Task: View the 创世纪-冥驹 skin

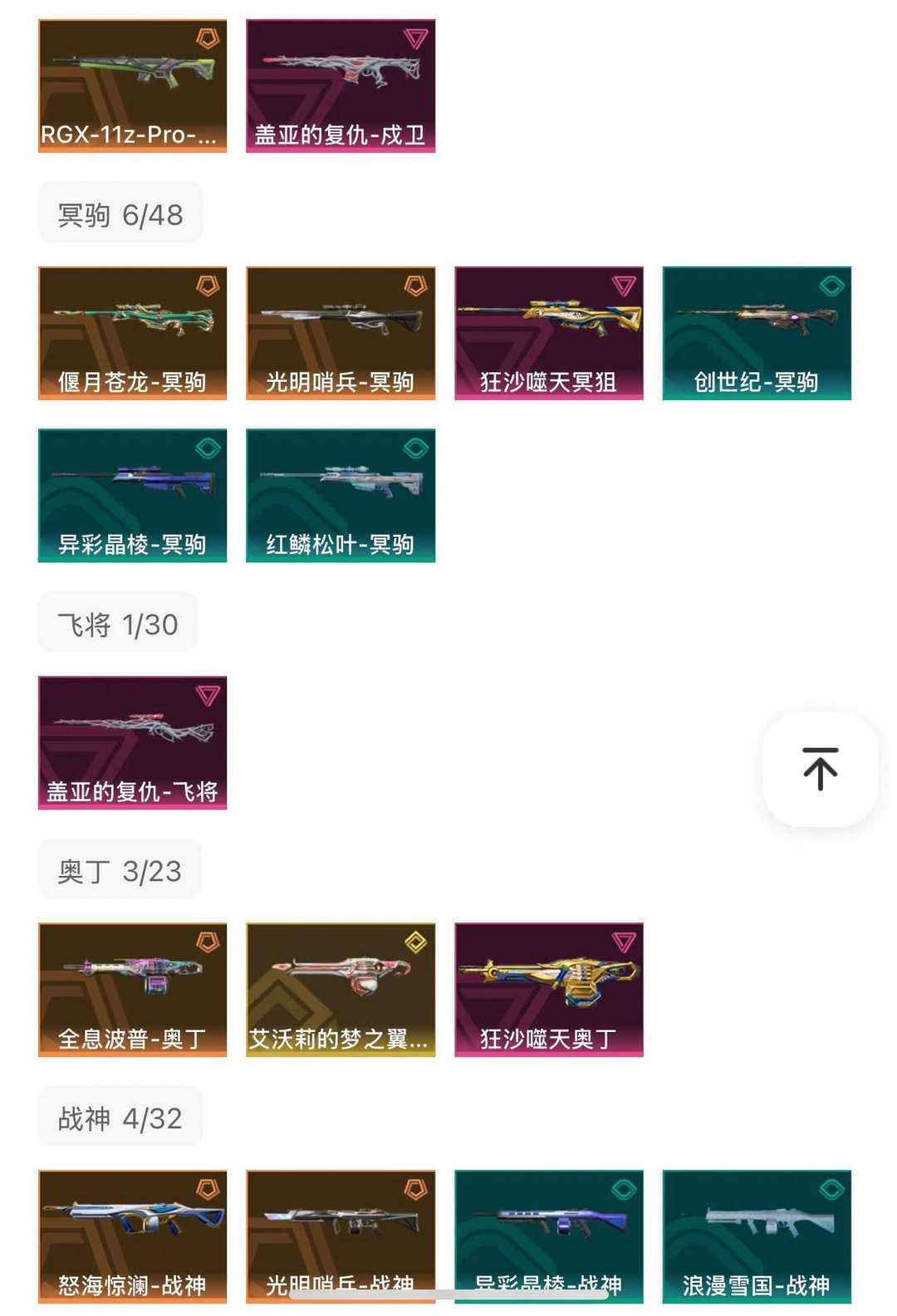Action: [757, 333]
